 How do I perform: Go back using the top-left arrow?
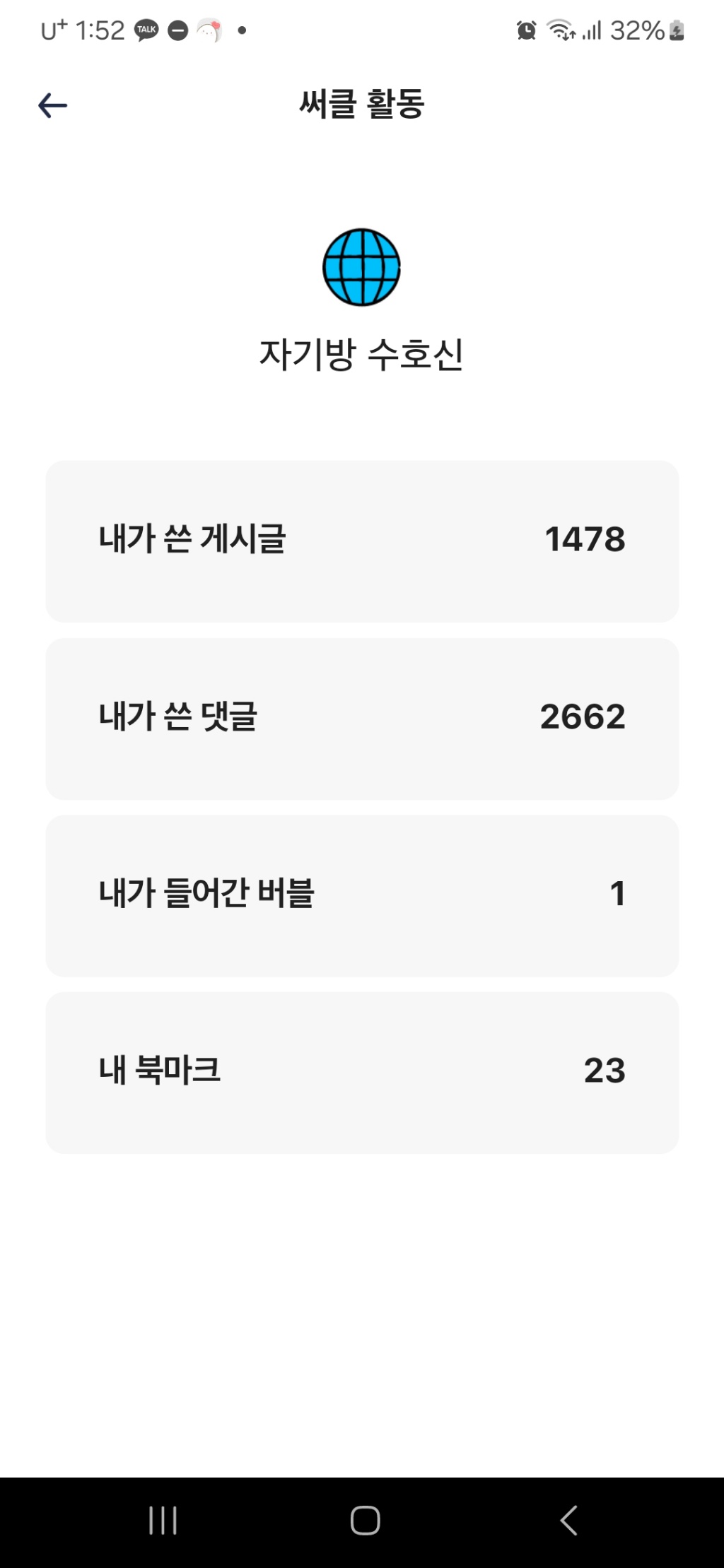point(52,106)
